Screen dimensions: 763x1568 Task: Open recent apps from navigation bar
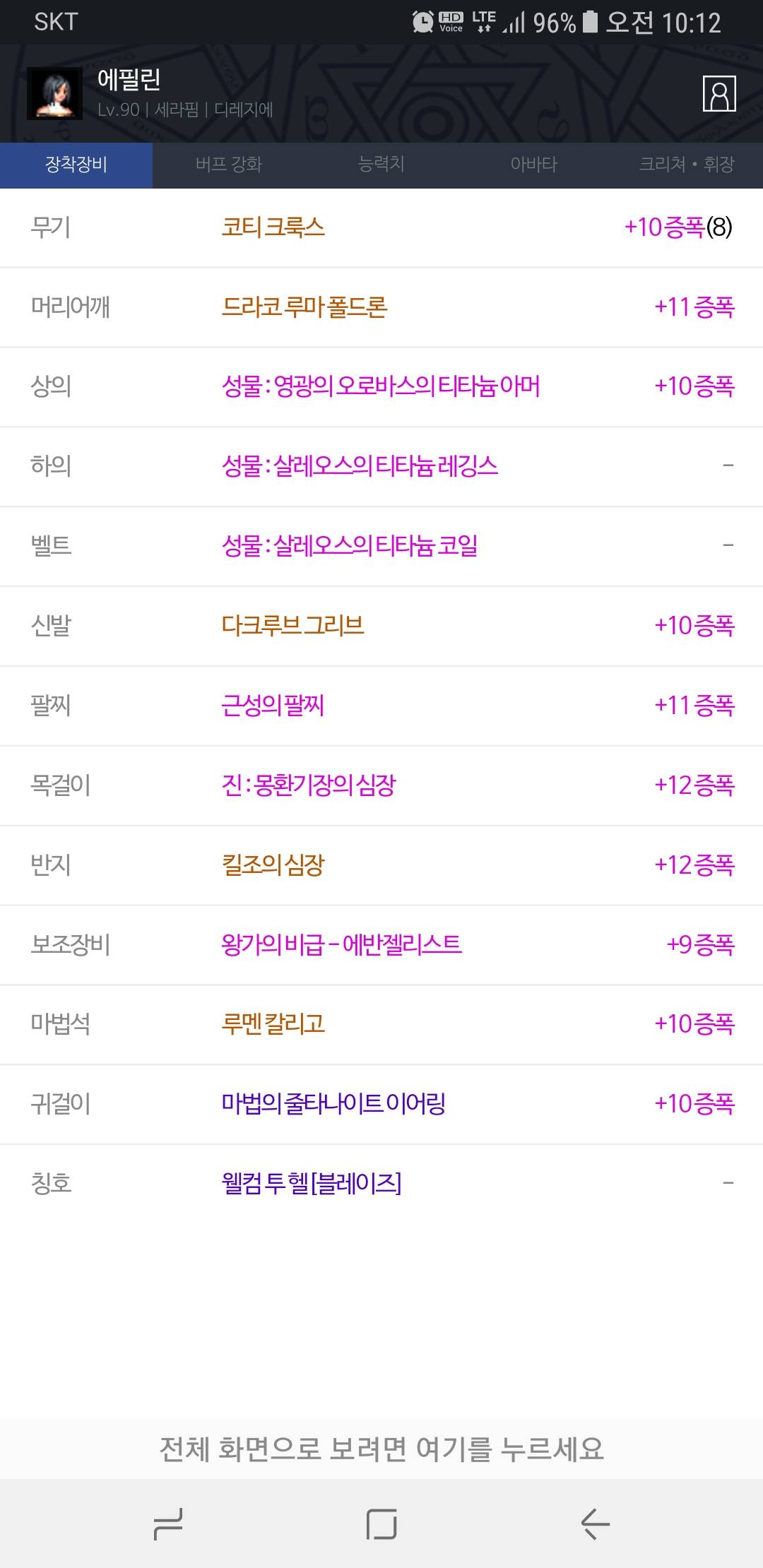tap(168, 1524)
